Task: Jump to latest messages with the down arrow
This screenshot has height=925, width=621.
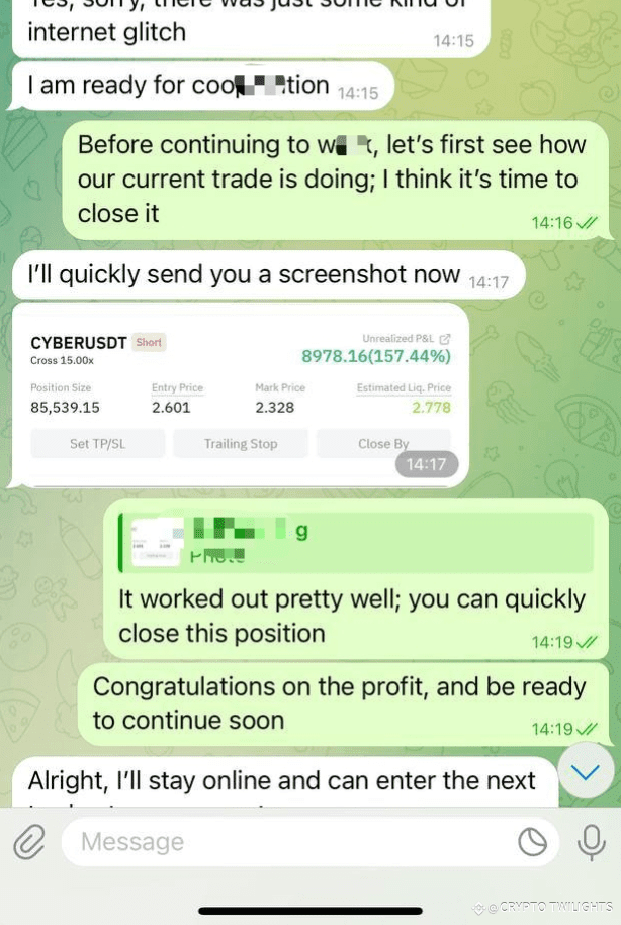Action: point(585,771)
